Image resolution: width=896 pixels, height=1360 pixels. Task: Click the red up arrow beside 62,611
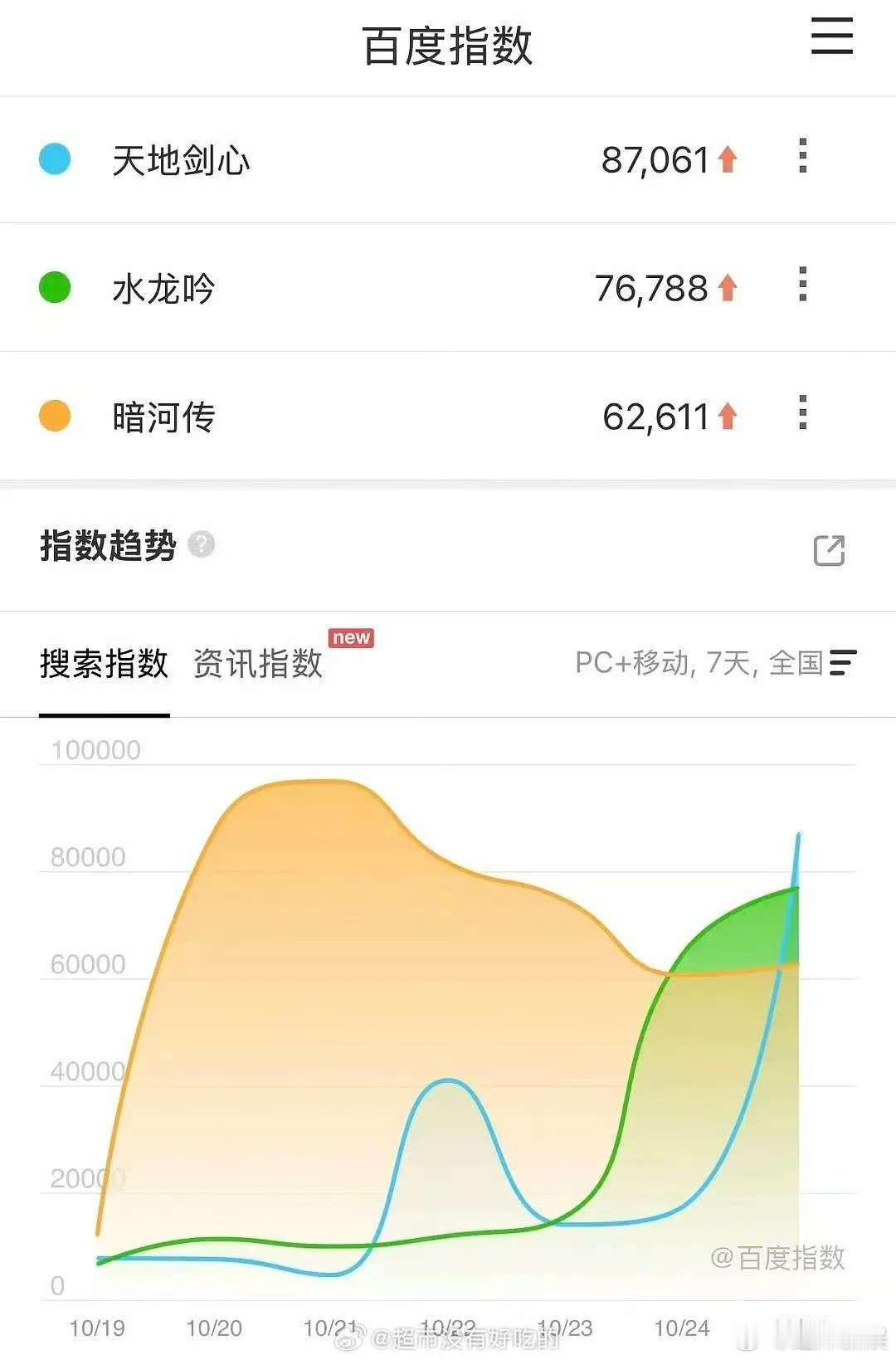point(726,416)
